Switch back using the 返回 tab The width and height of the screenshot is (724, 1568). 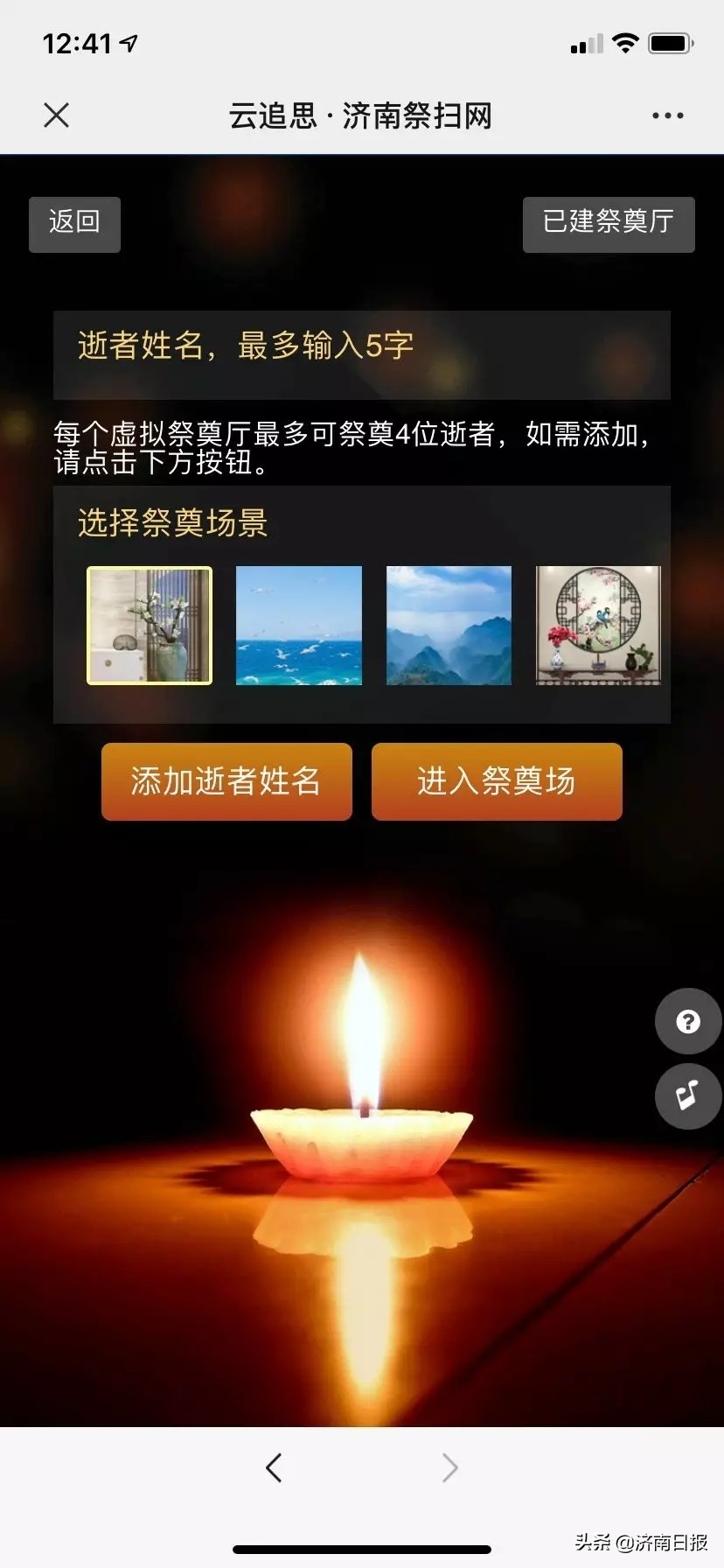pos(74,224)
